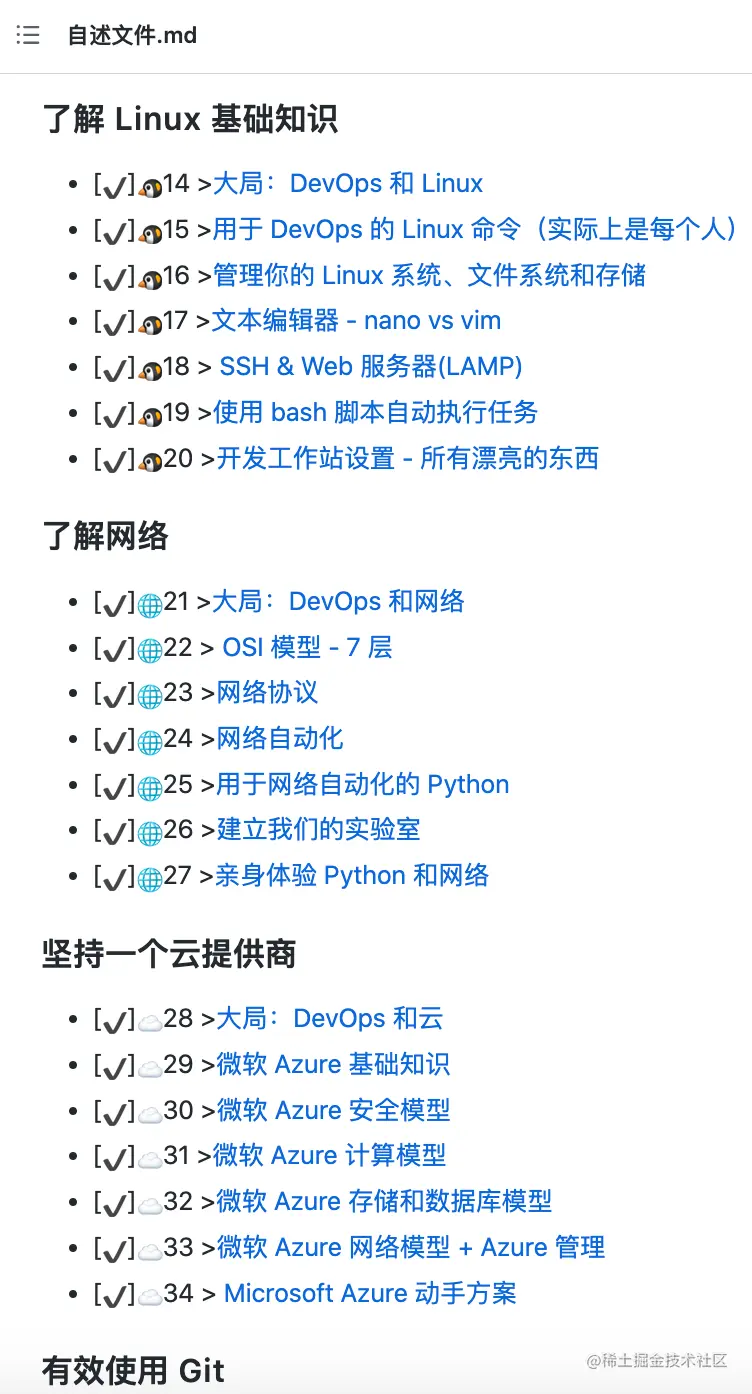752x1394 pixels.
Task: Expand the outline list via top-left icon
Action: [x=27, y=35]
